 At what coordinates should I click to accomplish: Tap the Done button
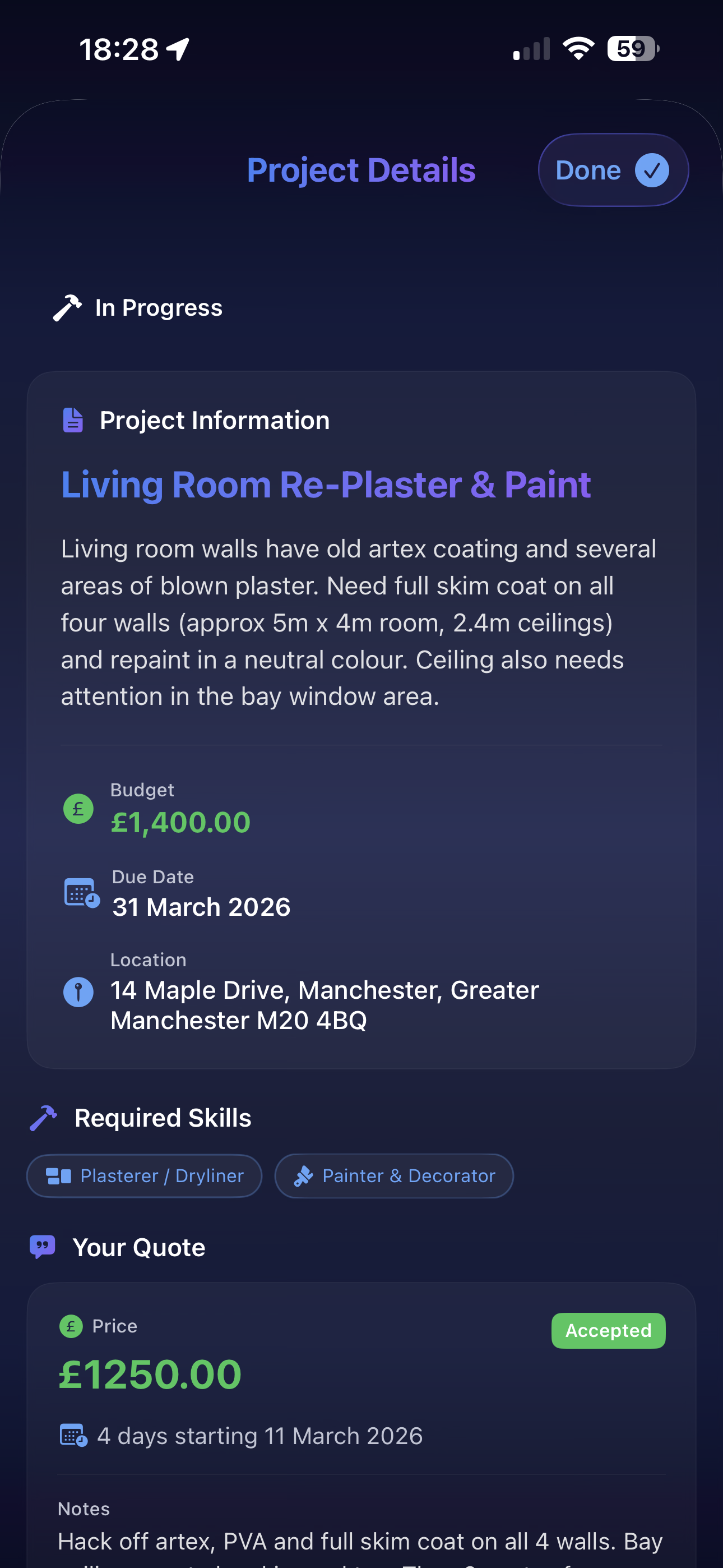coord(613,170)
